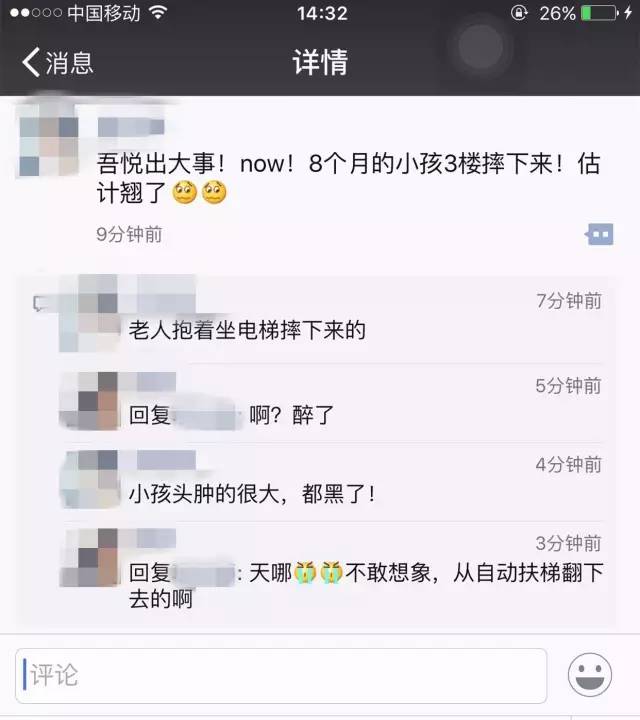Image resolution: width=640 pixels, height=720 pixels.
Task: Open the post author's avatar
Action: coord(48,144)
